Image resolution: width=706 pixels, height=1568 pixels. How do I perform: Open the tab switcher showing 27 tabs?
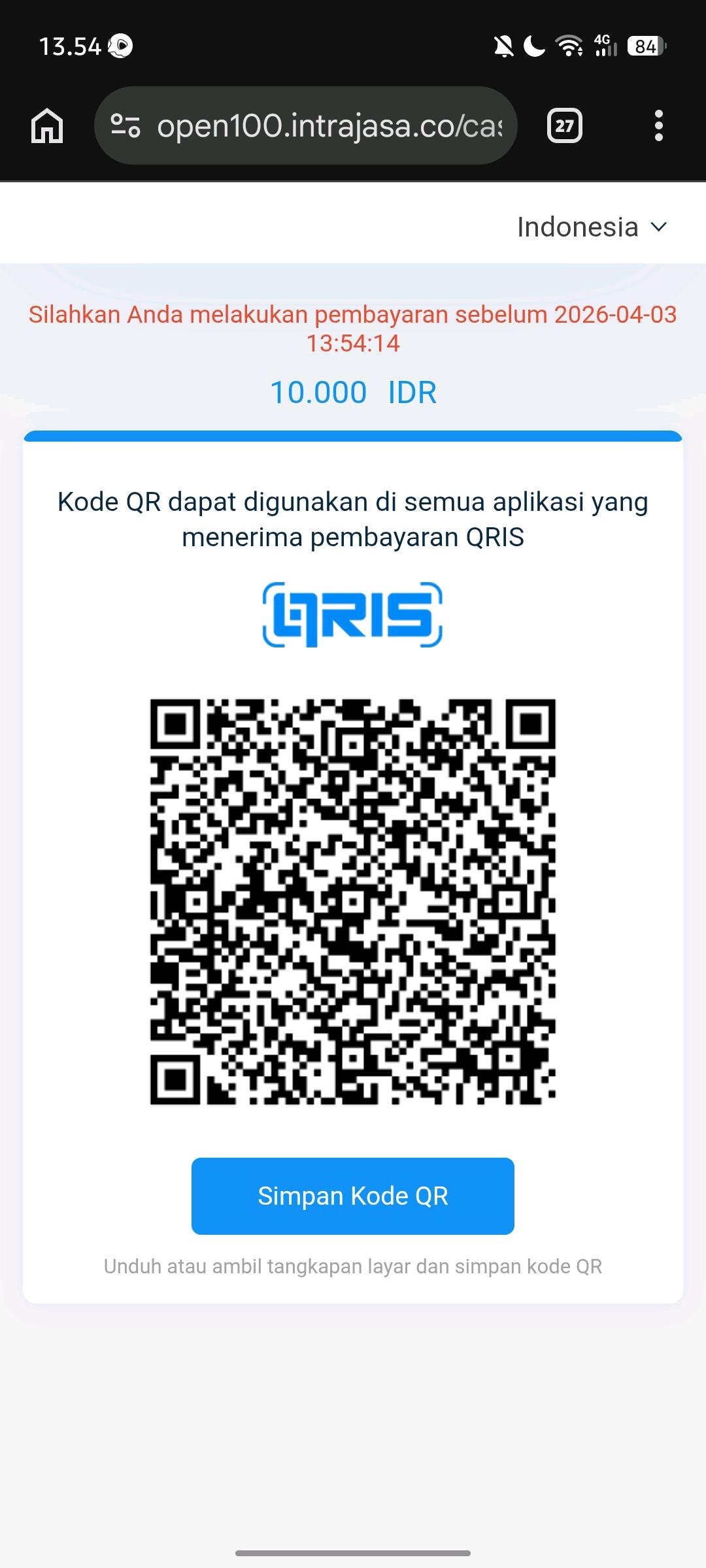(x=564, y=125)
